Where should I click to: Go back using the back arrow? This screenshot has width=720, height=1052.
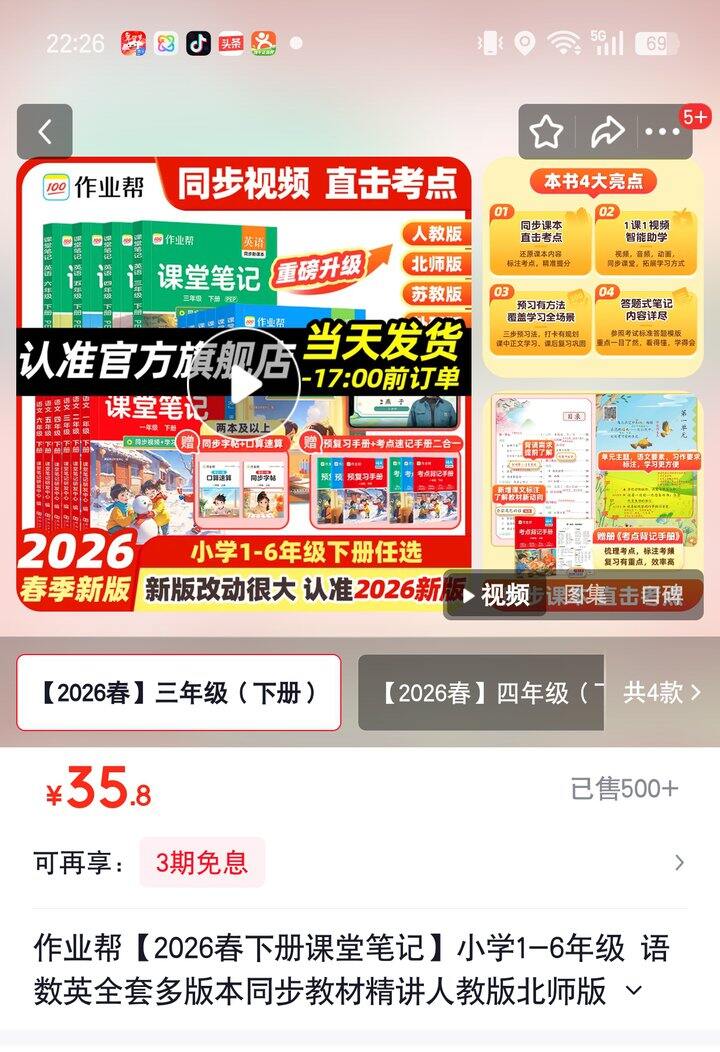[44, 132]
